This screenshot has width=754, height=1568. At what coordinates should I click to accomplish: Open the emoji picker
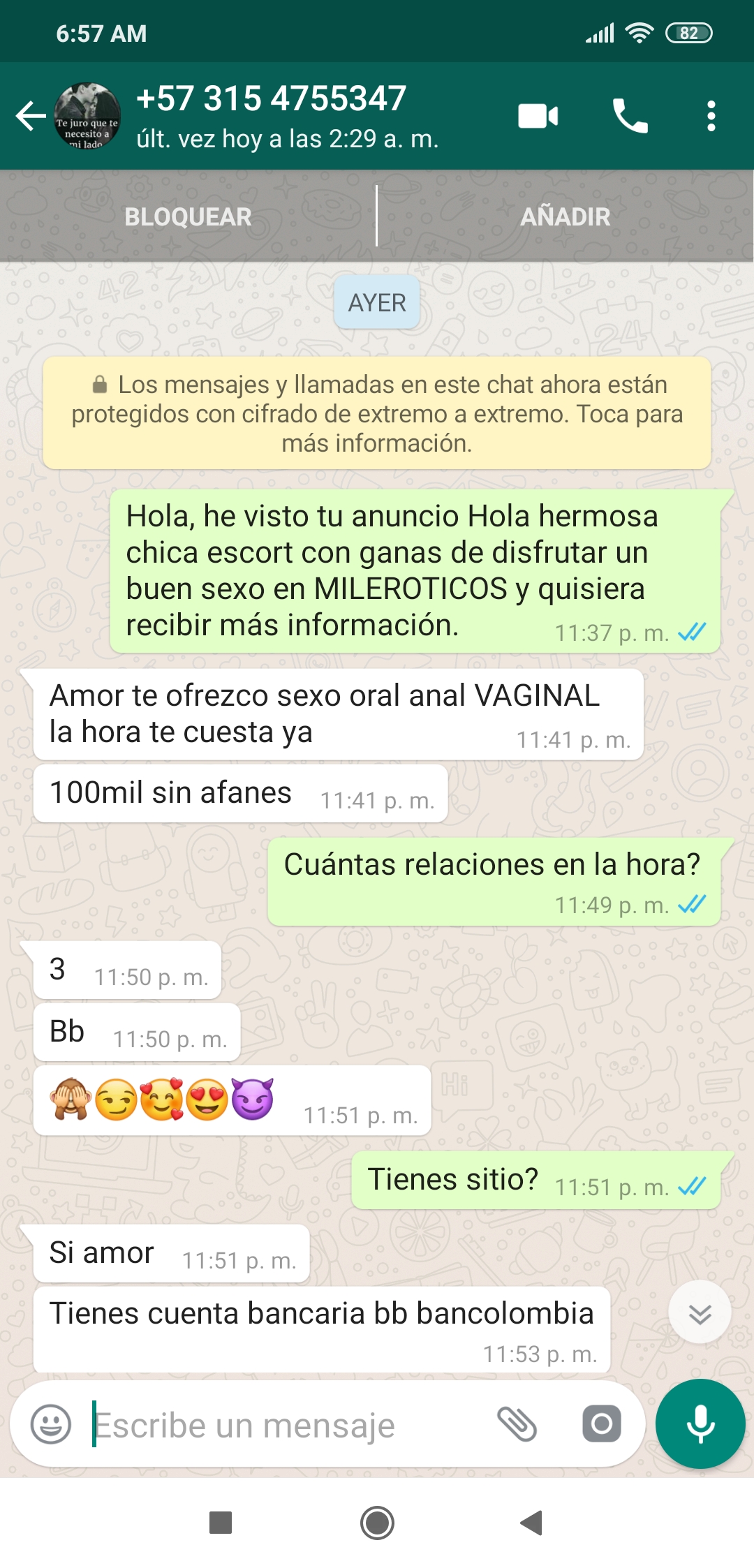click(x=51, y=1425)
